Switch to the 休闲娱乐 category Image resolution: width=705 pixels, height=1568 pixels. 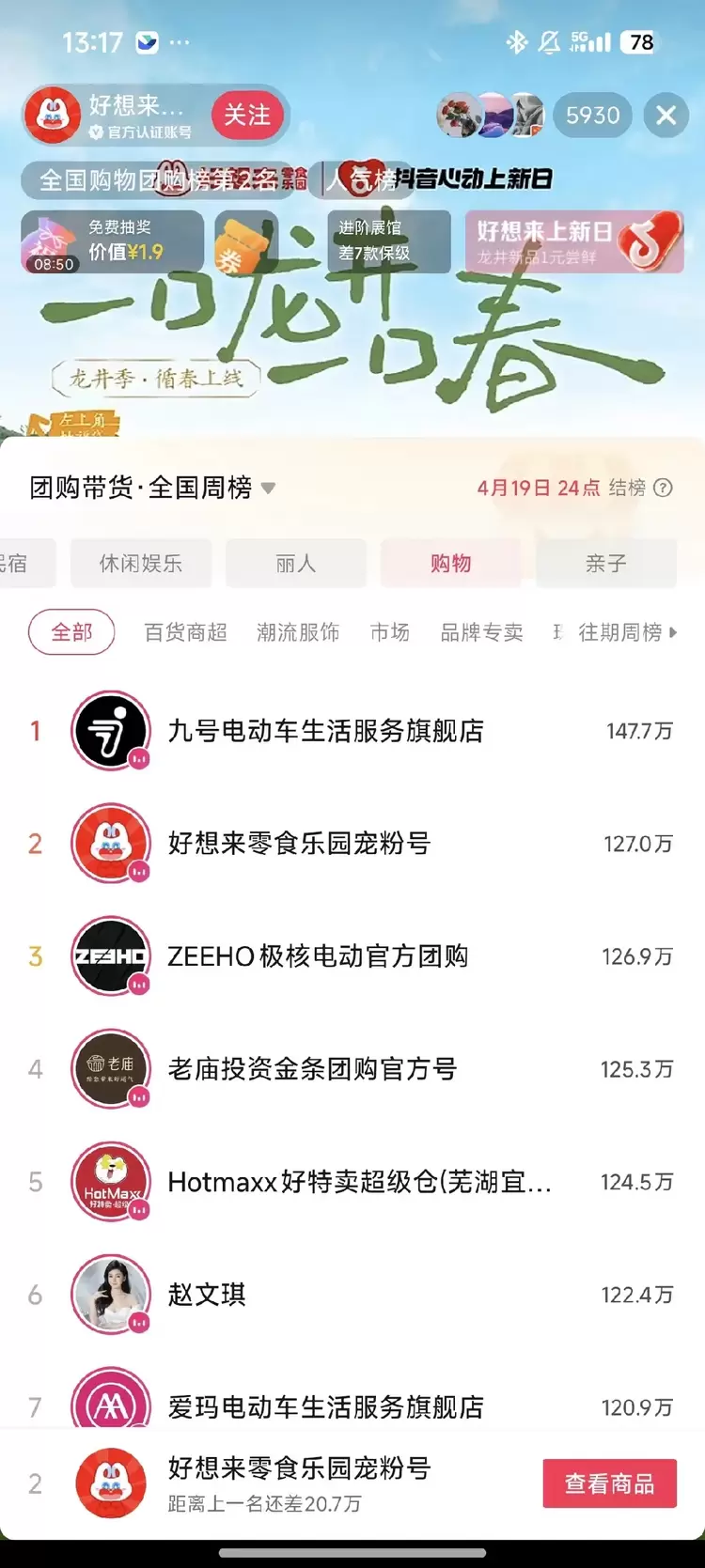(141, 564)
